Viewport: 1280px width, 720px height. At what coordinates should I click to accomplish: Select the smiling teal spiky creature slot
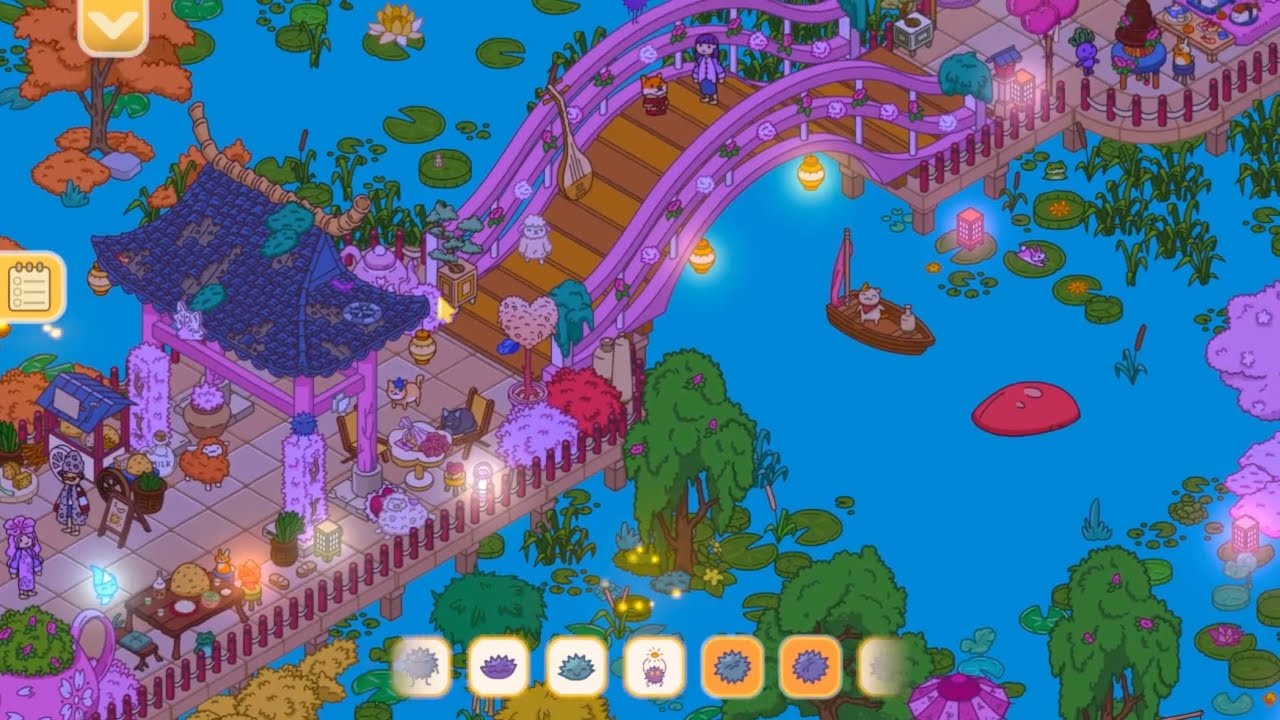(x=576, y=666)
